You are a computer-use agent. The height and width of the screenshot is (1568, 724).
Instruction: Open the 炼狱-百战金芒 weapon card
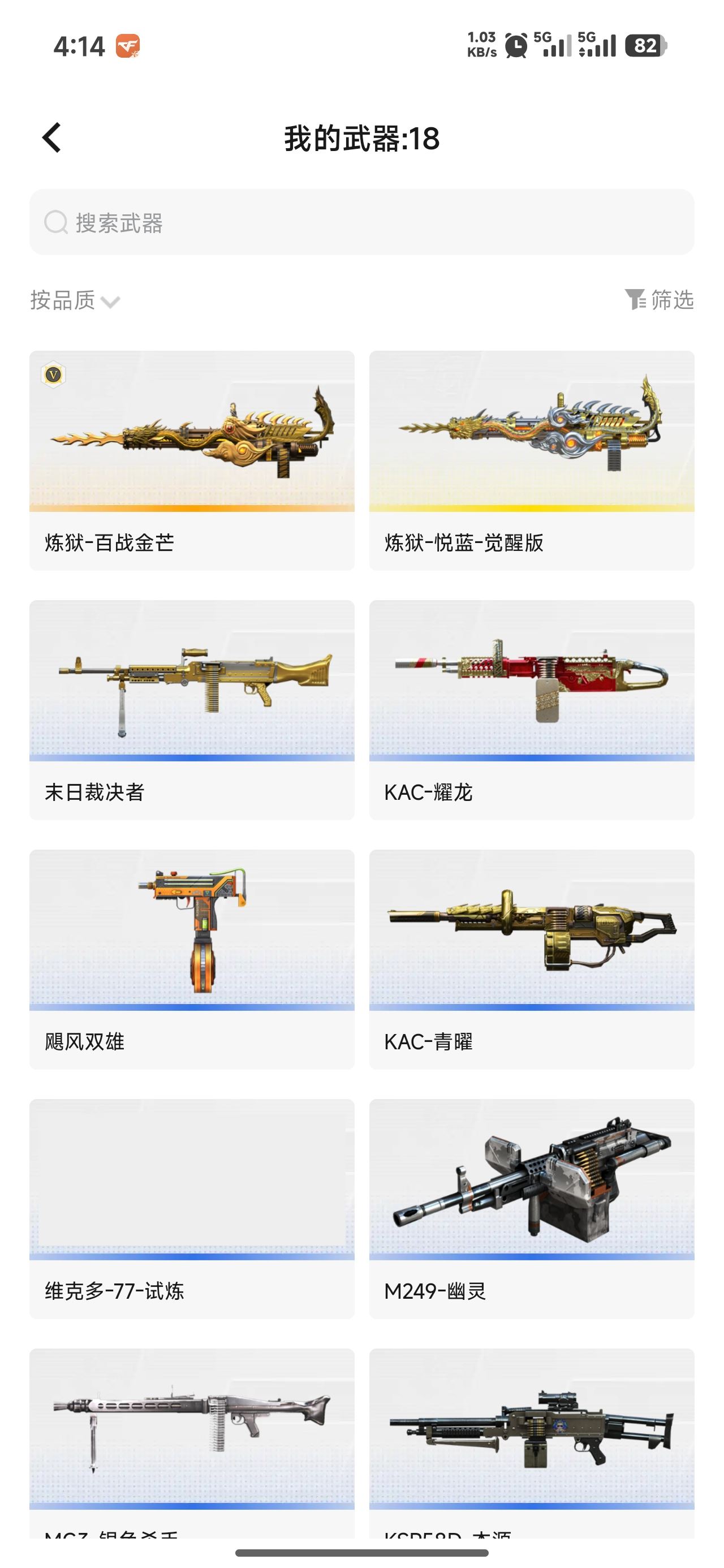pos(192,460)
